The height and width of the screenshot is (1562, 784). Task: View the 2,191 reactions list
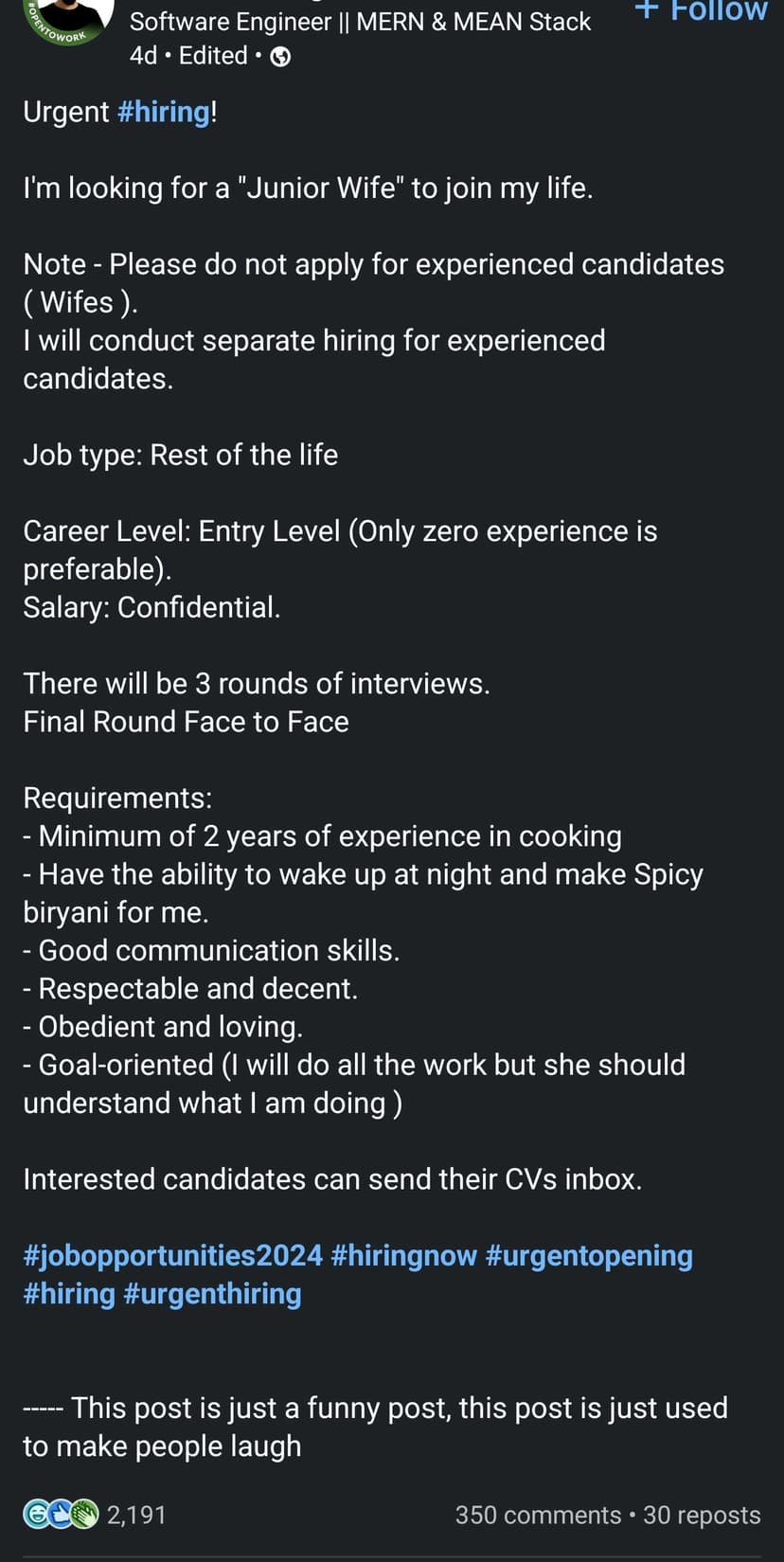[x=95, y=1515]
